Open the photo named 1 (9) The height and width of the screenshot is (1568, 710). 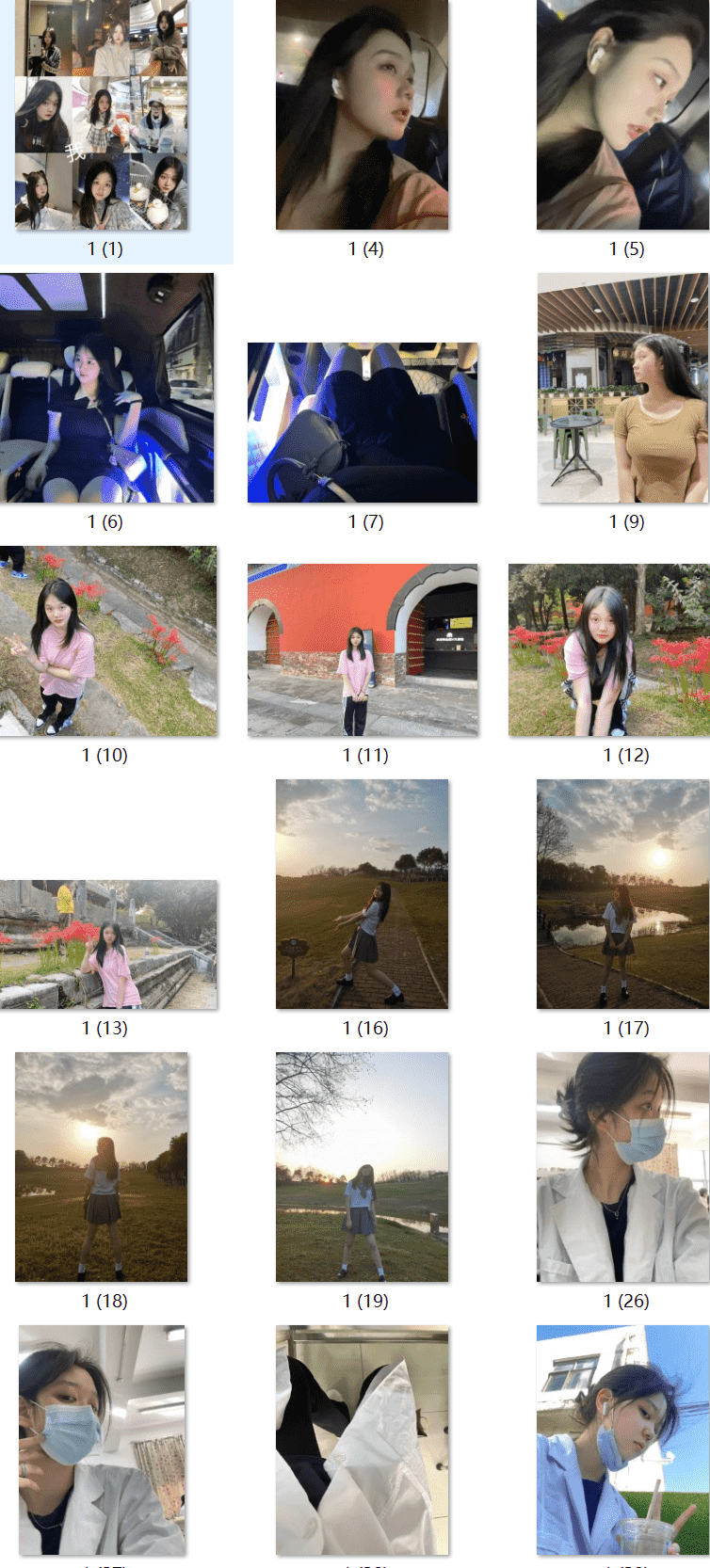pyautogui.click(x=622, y=388)
